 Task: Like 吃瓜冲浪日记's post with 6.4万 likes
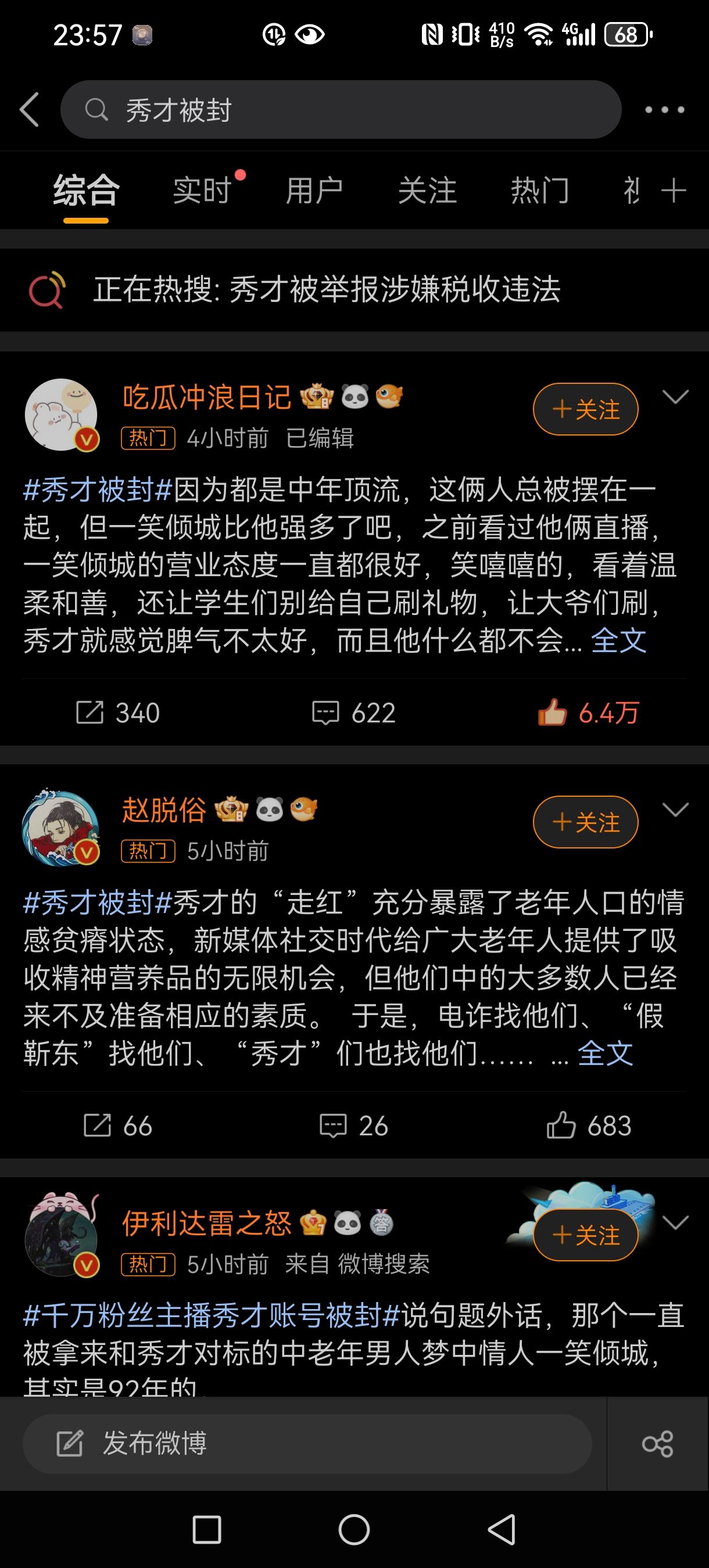coord(588,712)
